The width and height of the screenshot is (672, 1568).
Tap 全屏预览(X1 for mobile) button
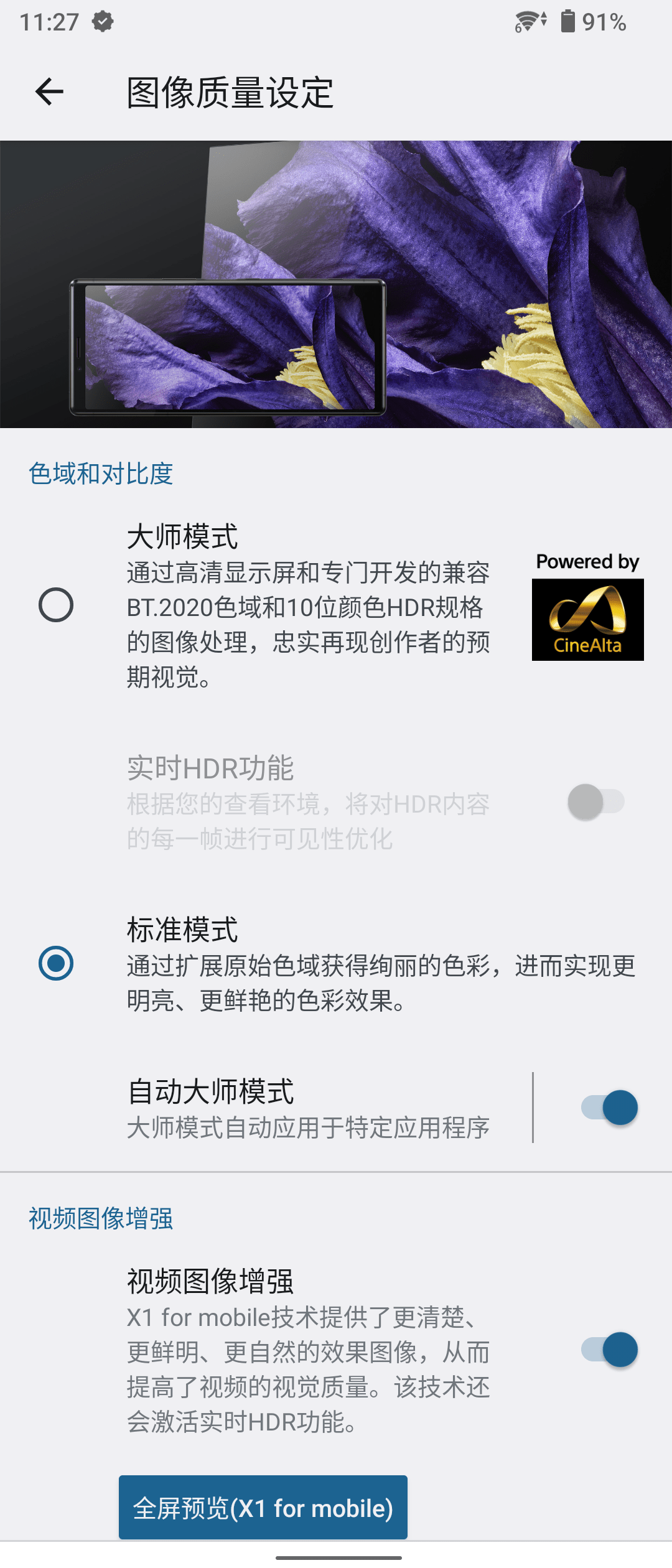point(263,1508)
